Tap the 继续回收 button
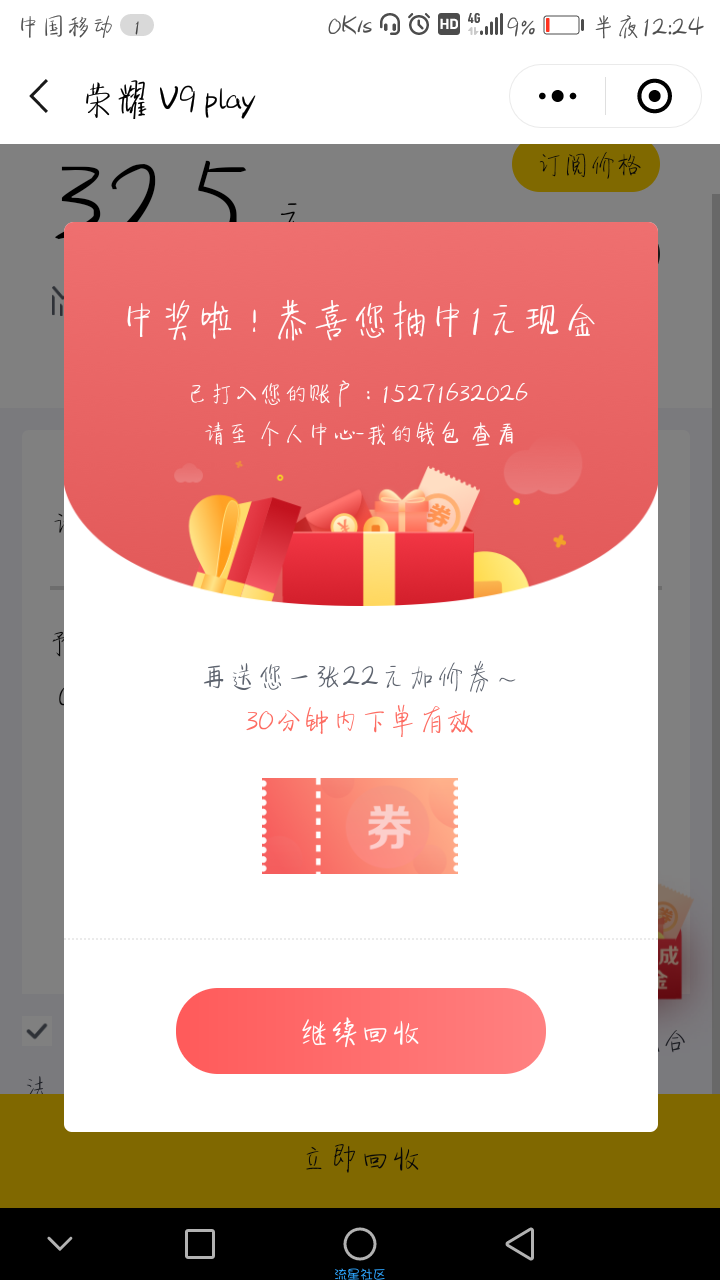The width and height of the screenshot is (720, 1280). tap(360, 1031)
